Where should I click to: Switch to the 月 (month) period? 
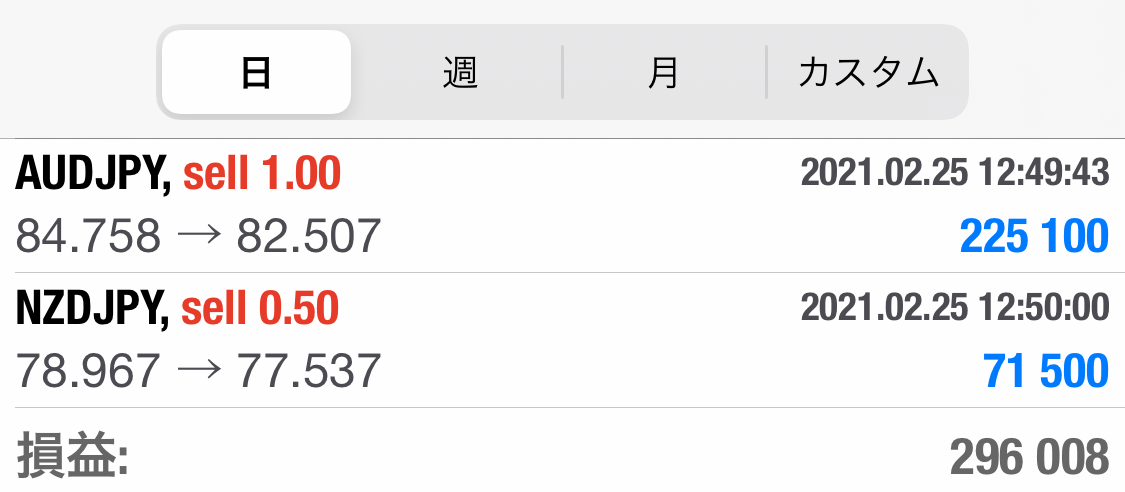pyautogui.click(x=664, y=73)
